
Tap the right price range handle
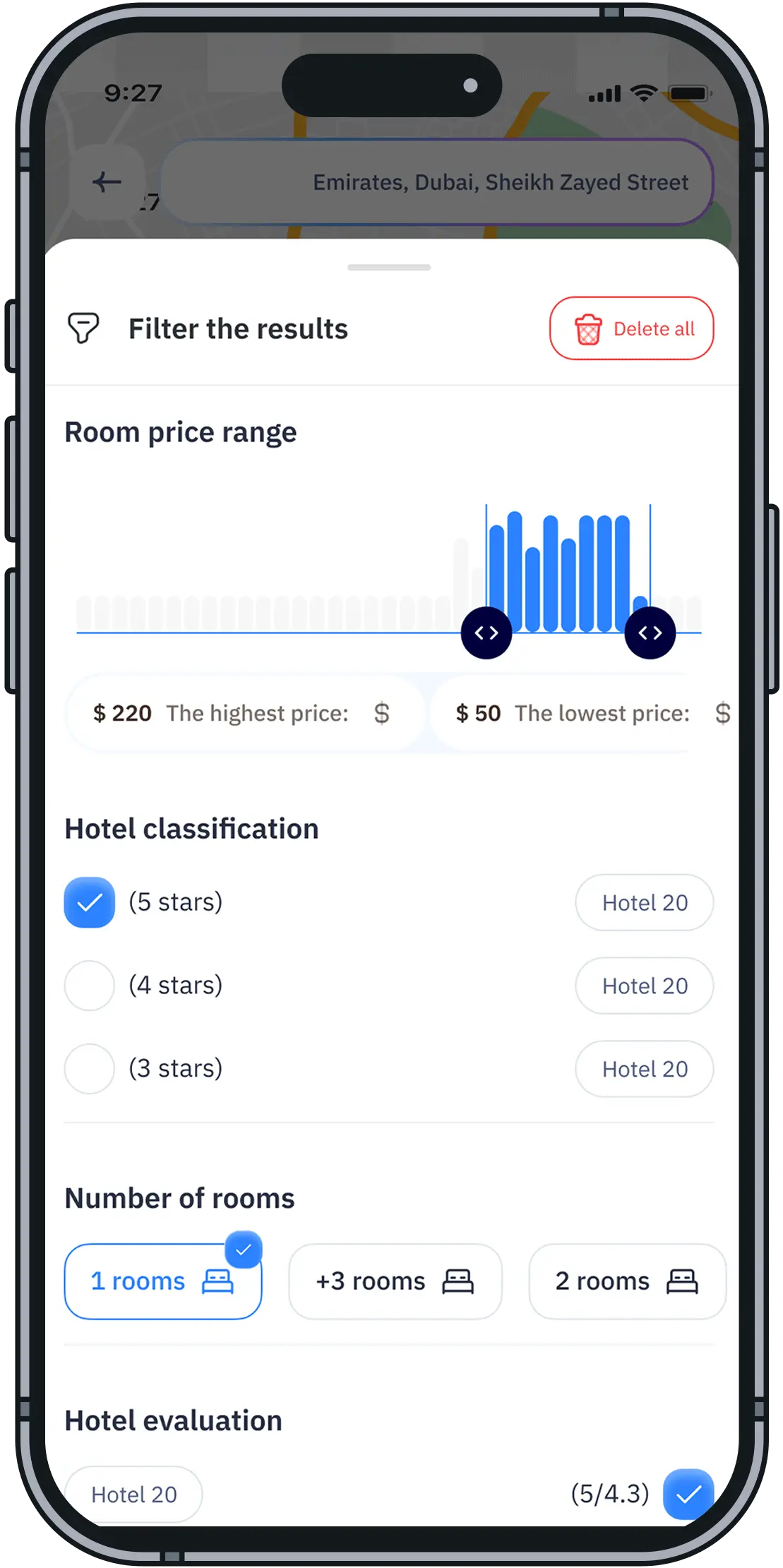[650, 633]
